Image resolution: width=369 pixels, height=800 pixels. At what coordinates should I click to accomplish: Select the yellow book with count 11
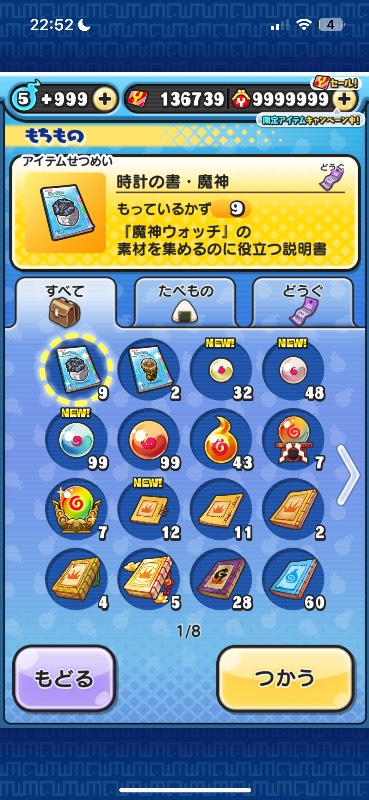[x=222, y=510]
